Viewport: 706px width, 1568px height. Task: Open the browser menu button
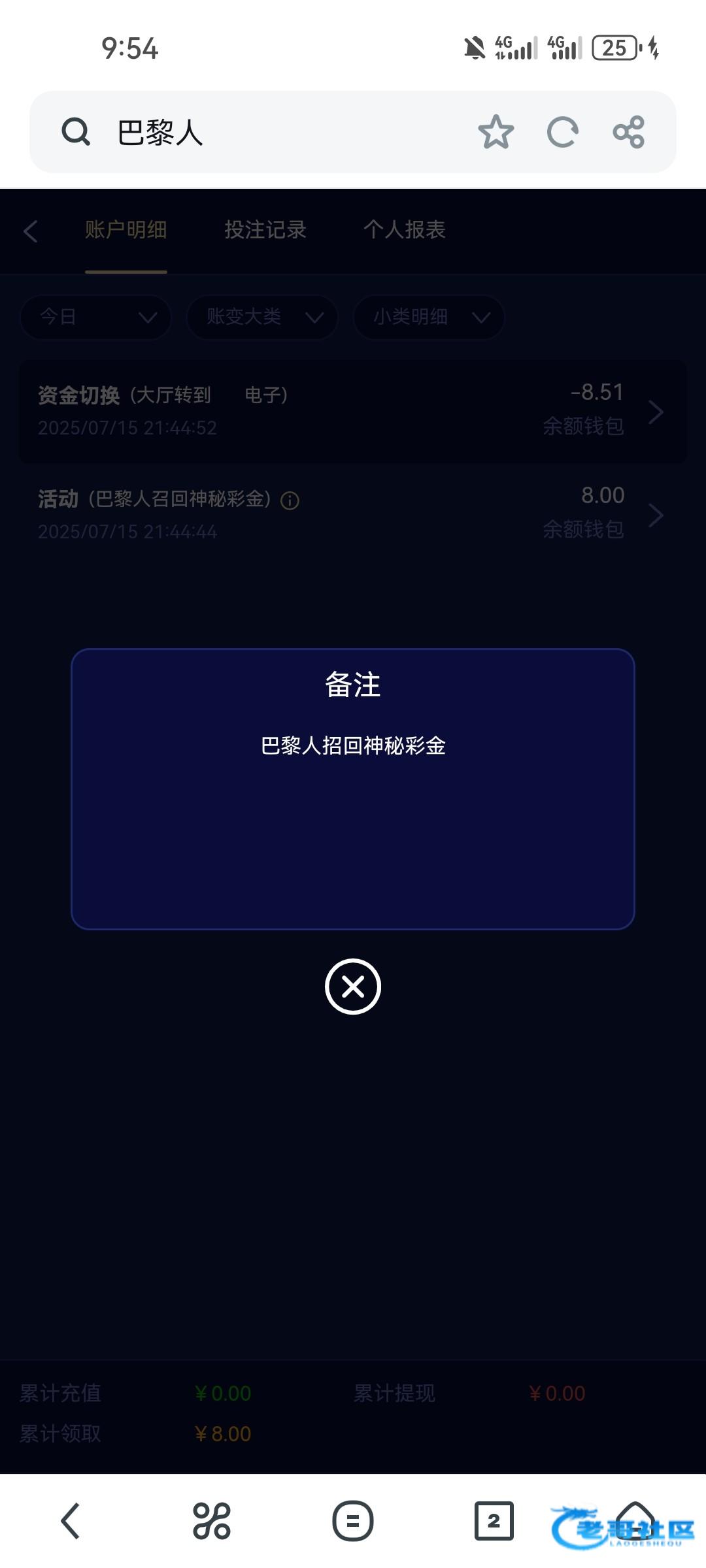(x=353, y=1521)
